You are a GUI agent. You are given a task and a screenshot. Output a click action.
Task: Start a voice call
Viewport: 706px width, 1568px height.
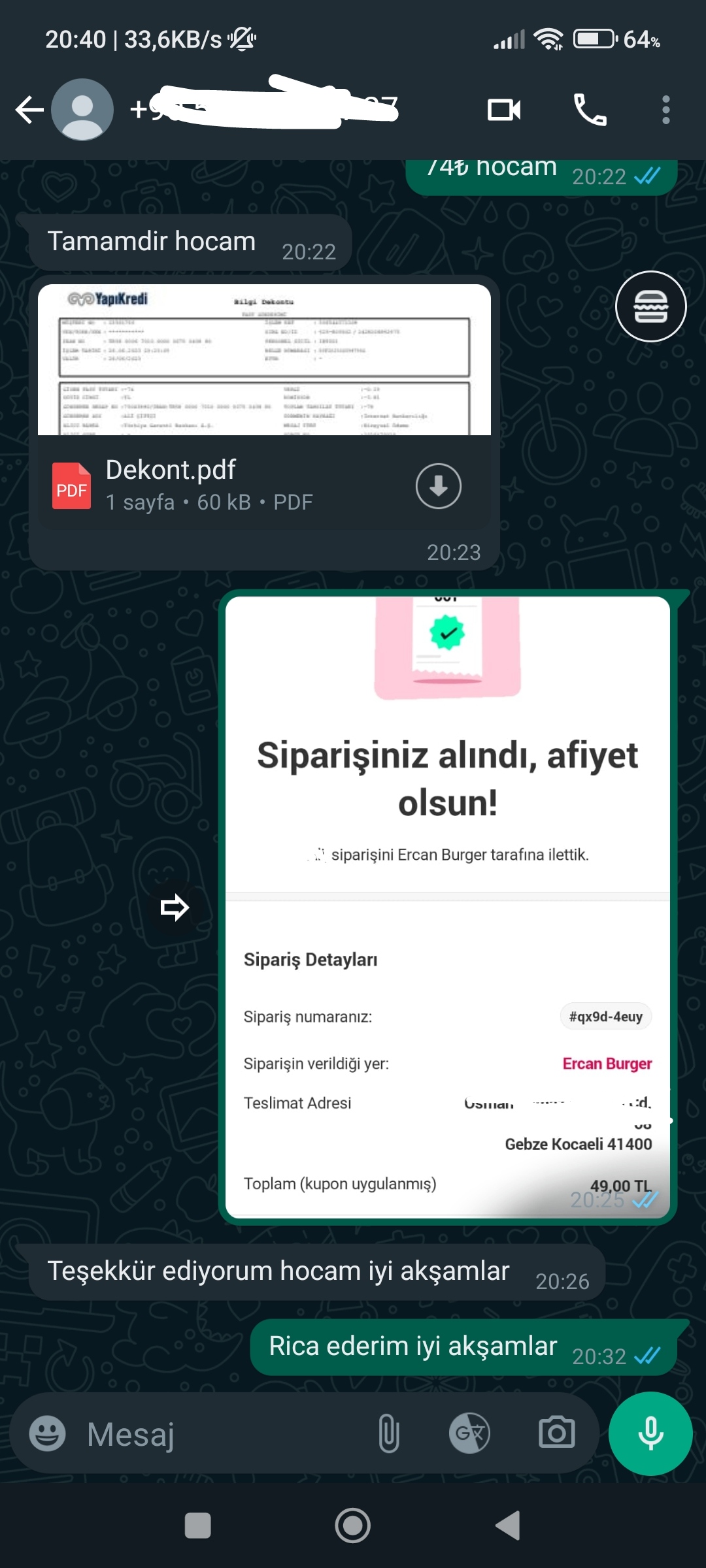pos(590,110)
